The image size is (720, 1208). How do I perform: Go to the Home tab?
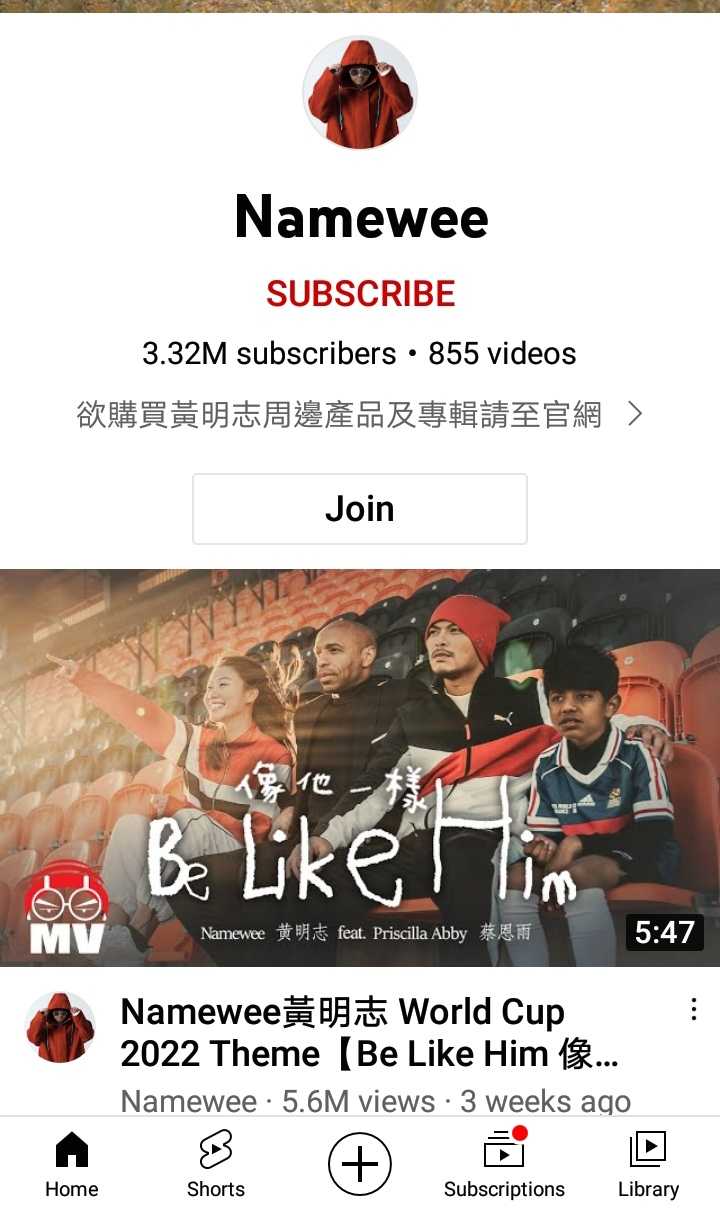[71, 1163]
